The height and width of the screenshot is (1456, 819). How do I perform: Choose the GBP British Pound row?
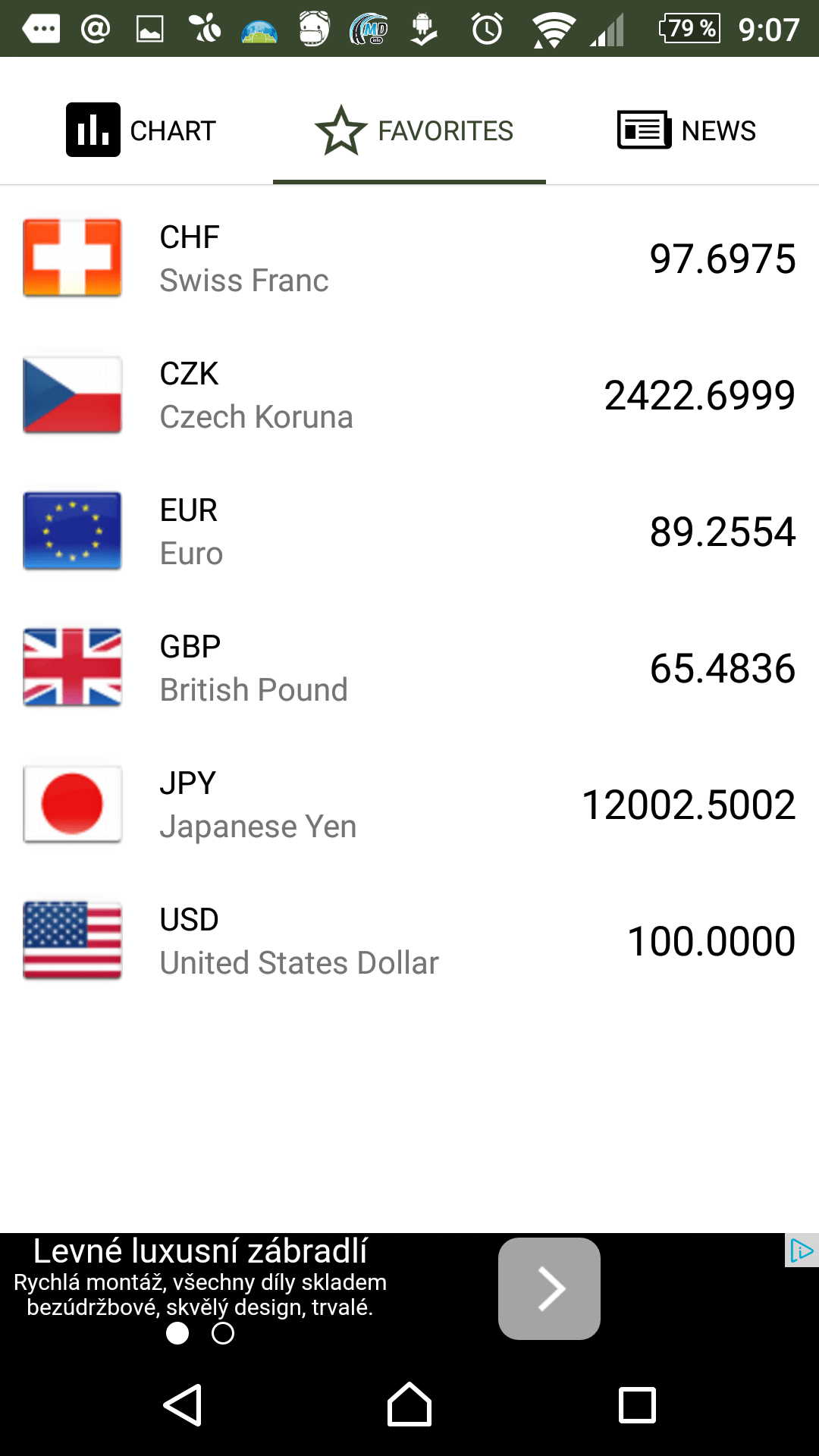[x=409, y=667]
